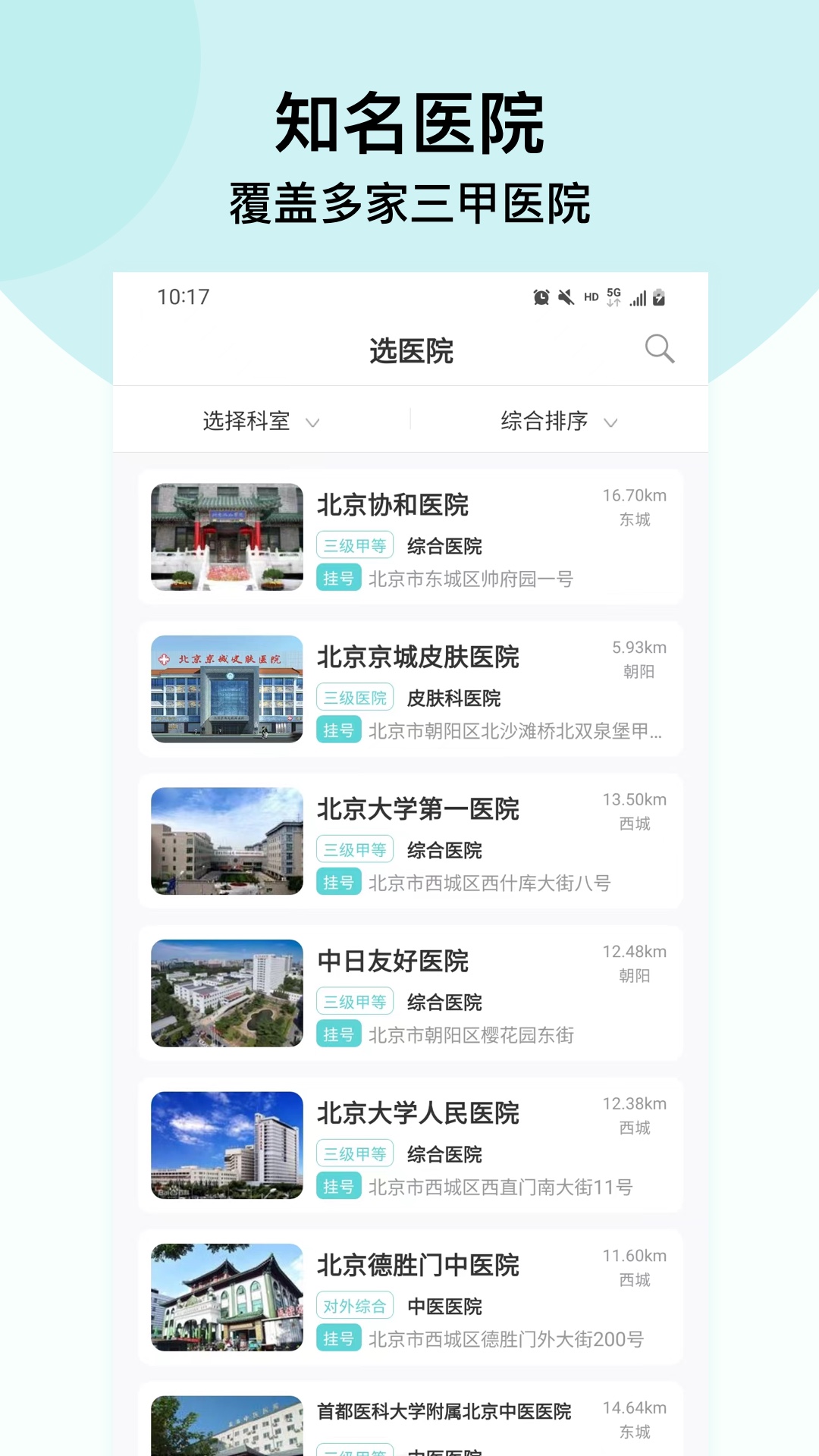Screen dimensions: 819x1456
Task: Tap the distance label 16.70km for 北京协和医院
Action: [x=634, y=495]
